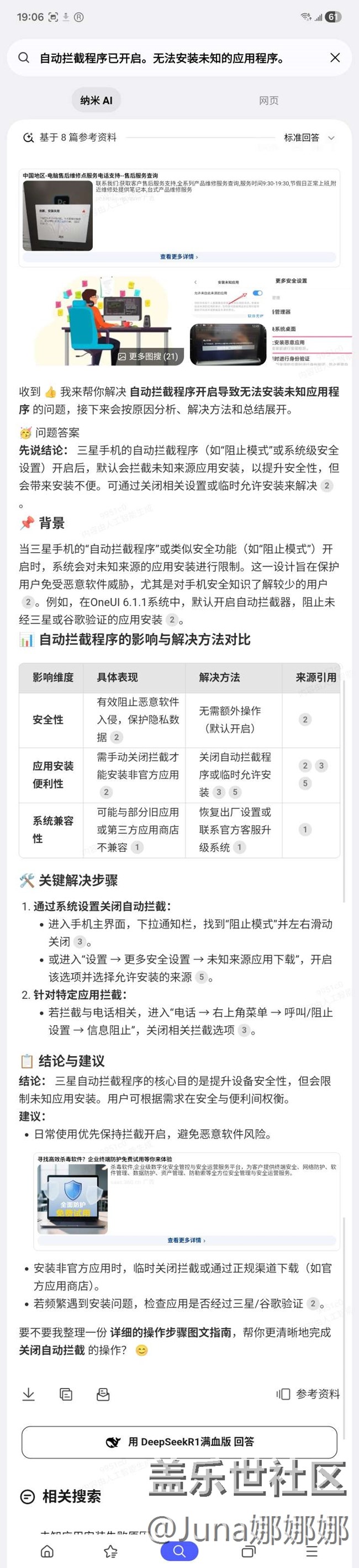The width and height of the screenshot is (359, 1568).
Task: Select the 纳米 AI tab
Action: (x=96, y=100)
